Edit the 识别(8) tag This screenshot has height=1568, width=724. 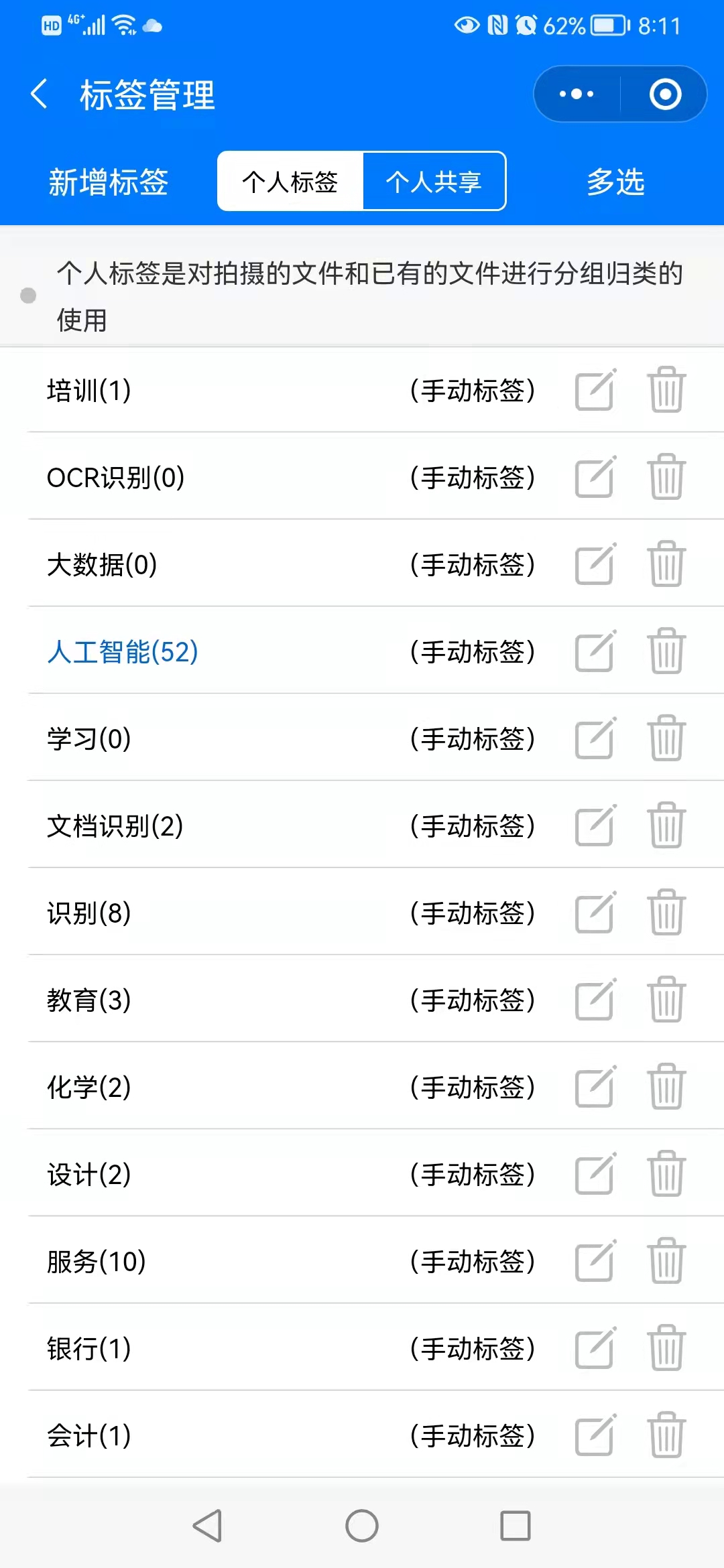point(595,913)
